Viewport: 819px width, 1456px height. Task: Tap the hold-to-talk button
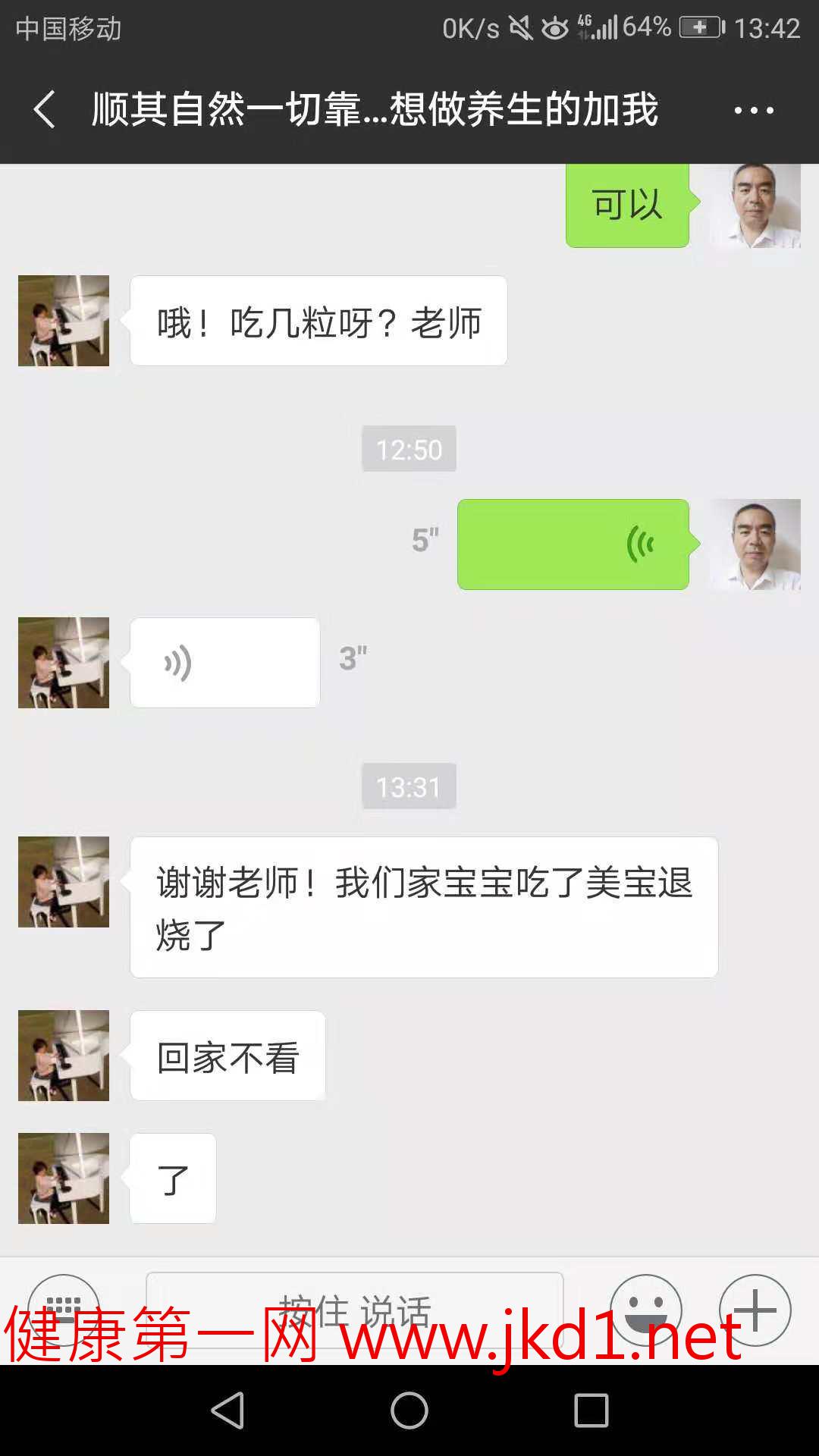click(x=354, y=1310)
